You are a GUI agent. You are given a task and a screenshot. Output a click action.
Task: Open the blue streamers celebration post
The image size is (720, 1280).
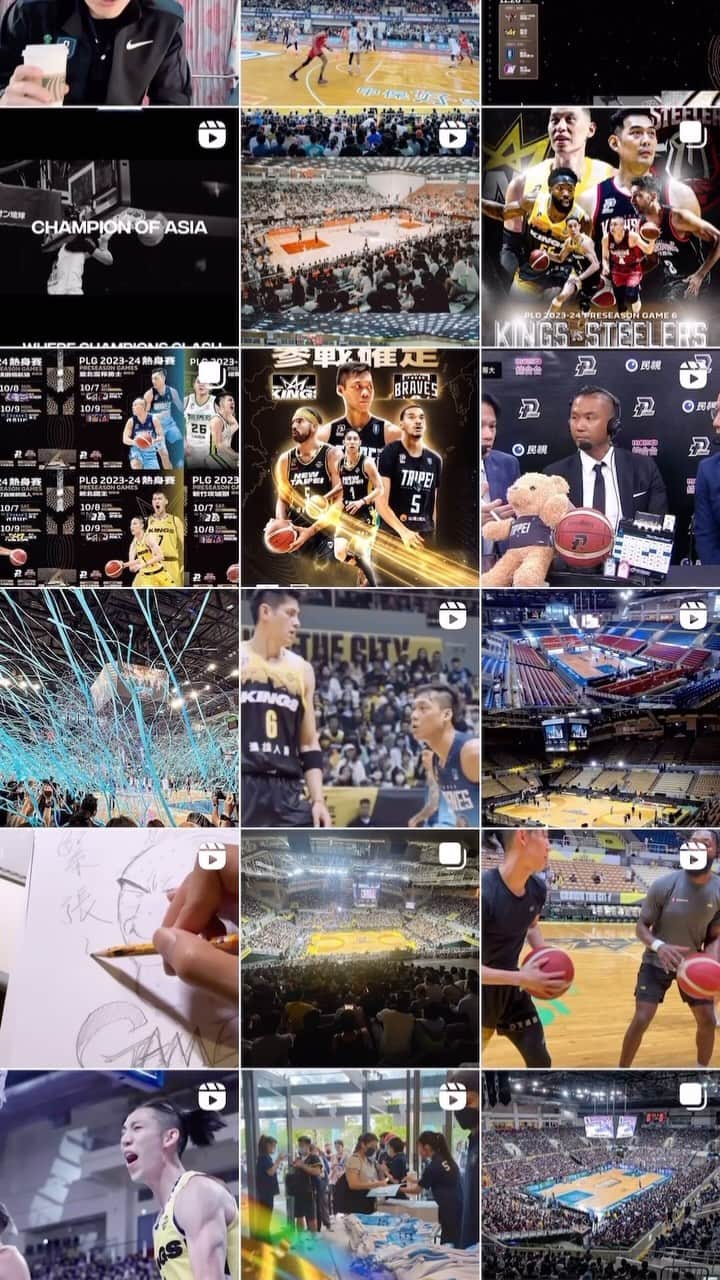(119, 707)
